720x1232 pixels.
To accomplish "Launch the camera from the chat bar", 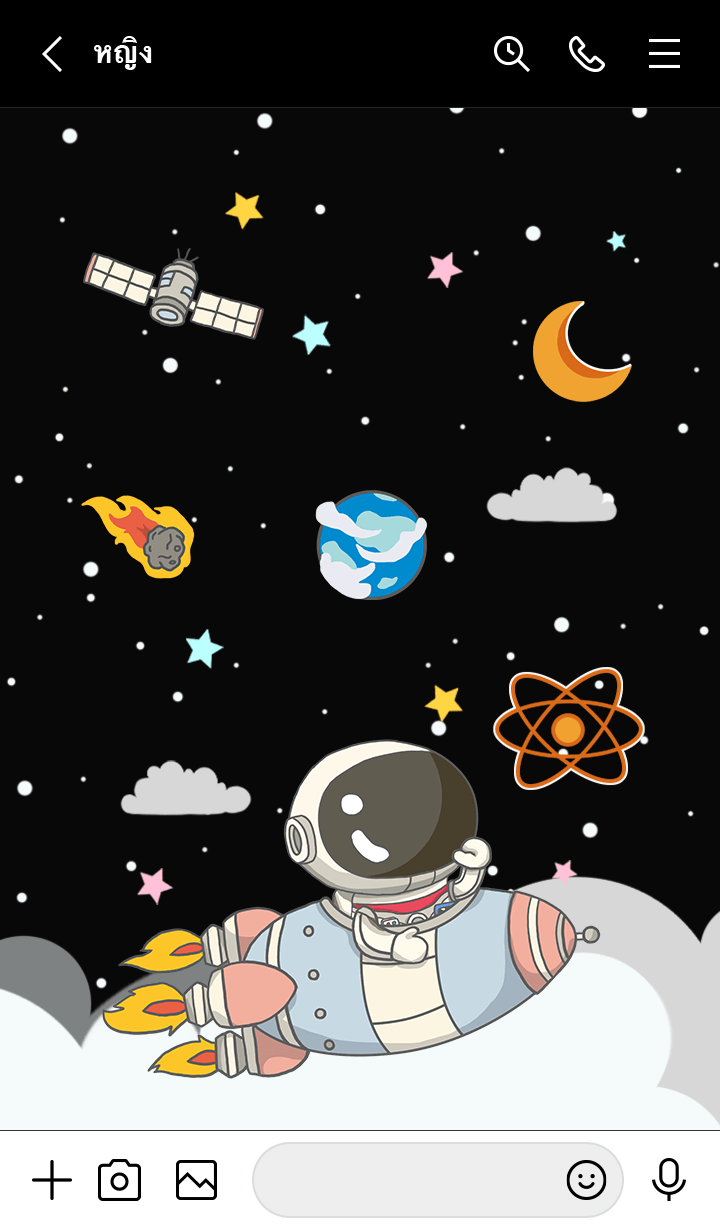I will [119, 1180].
